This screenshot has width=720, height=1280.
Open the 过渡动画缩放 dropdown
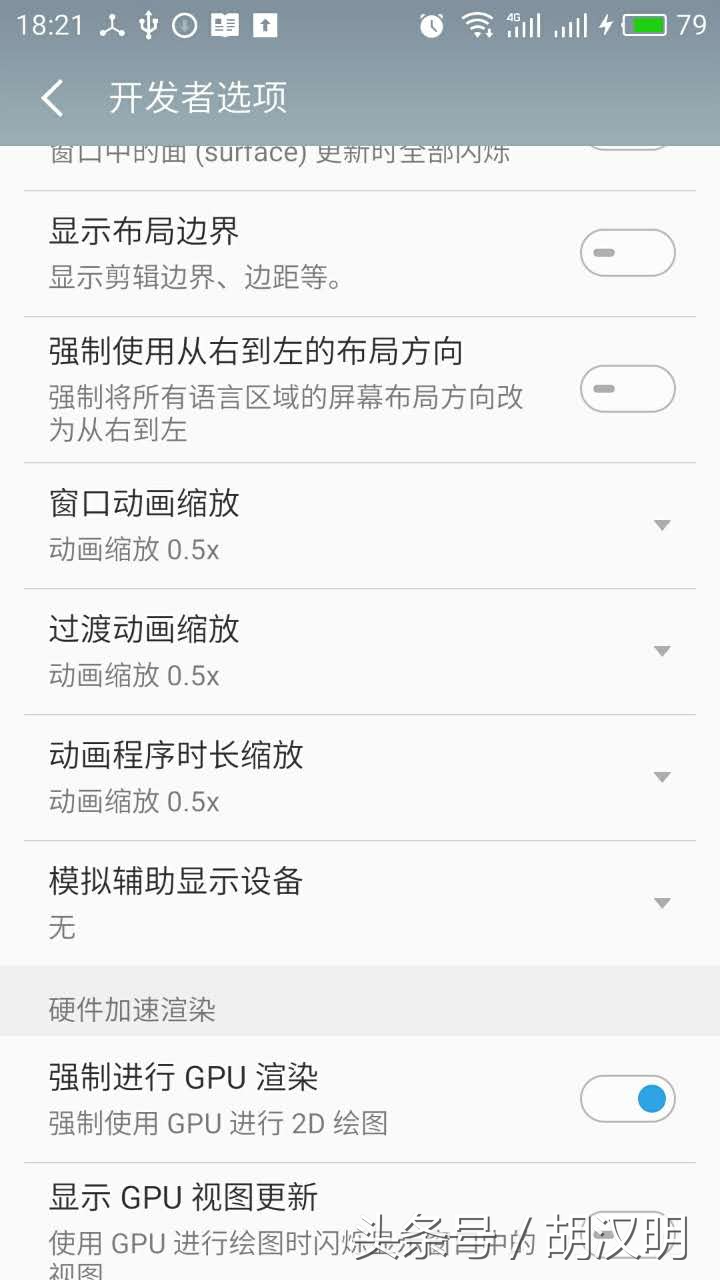coord(661,650)
